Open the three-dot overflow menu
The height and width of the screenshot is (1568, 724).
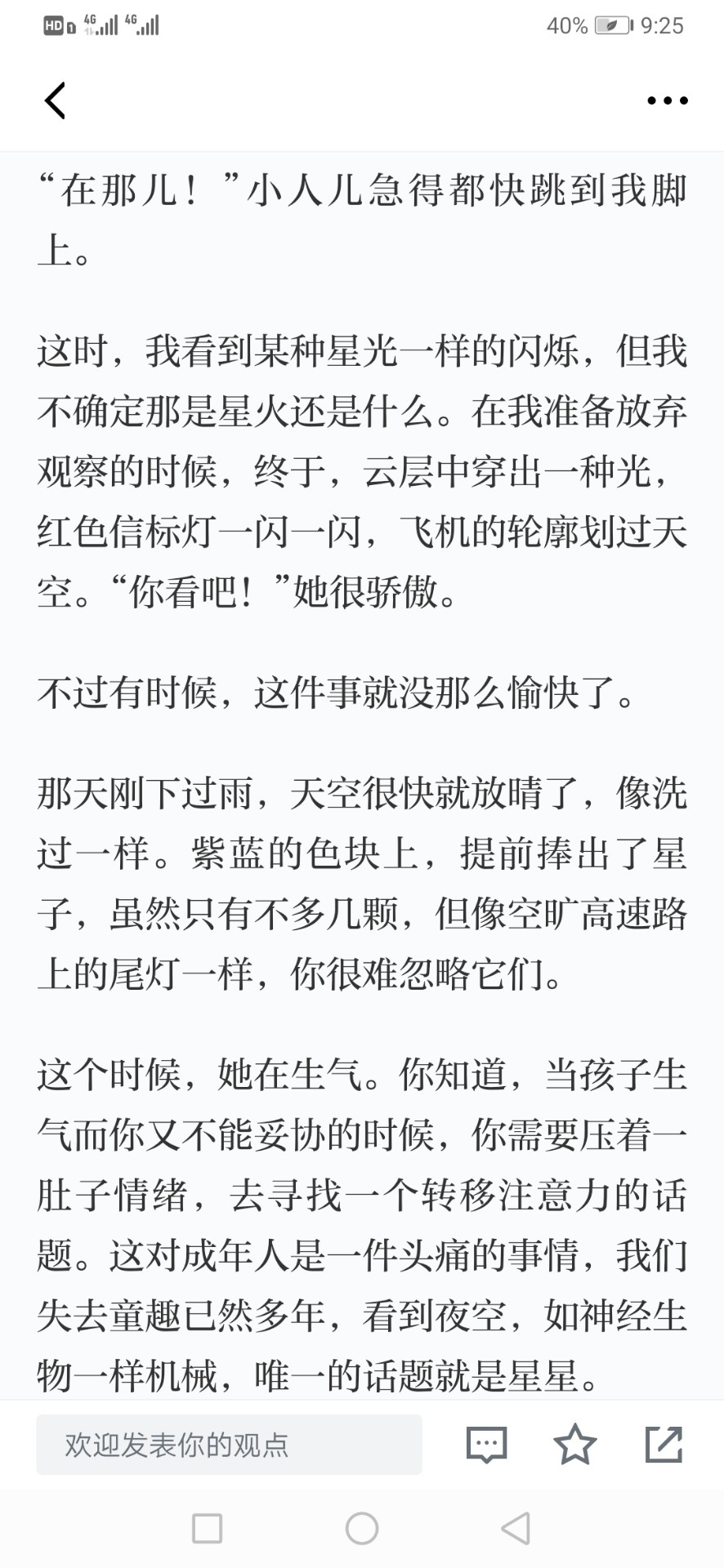click(667, 100)
